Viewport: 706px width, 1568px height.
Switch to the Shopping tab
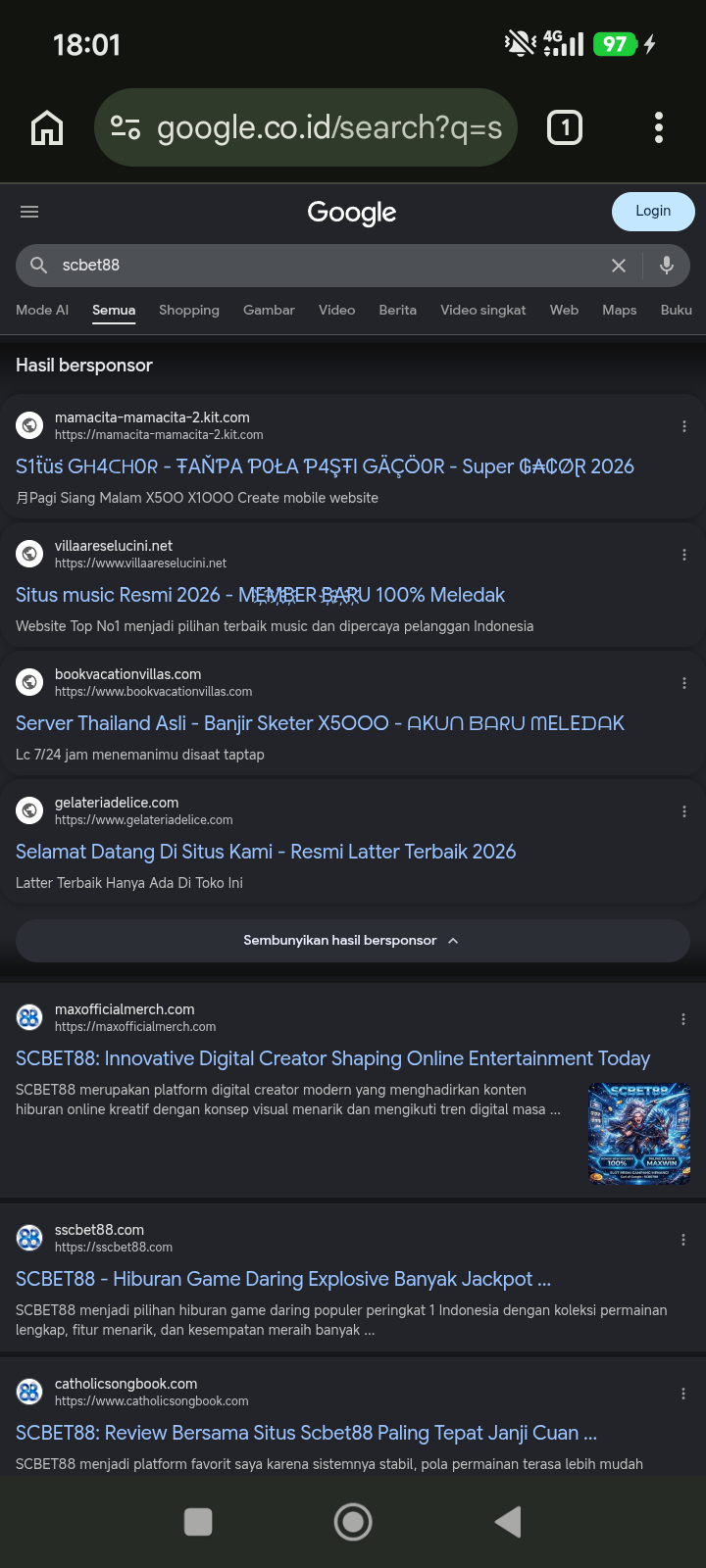point(189,310)
